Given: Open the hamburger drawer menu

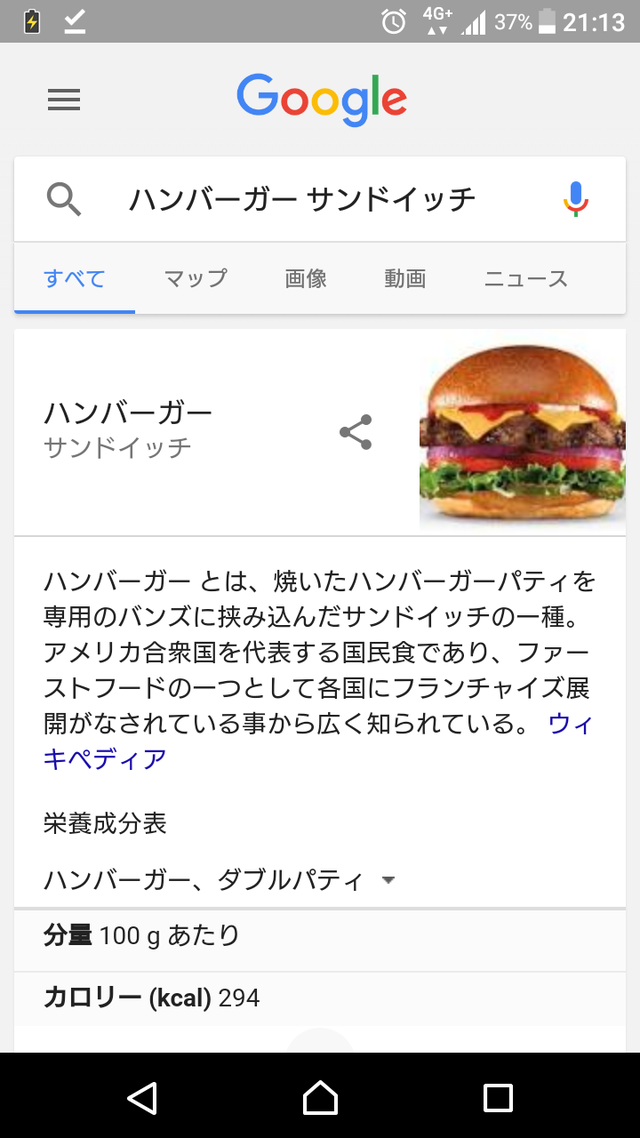Looking at the screenshot, I should [x=64, y=100].
